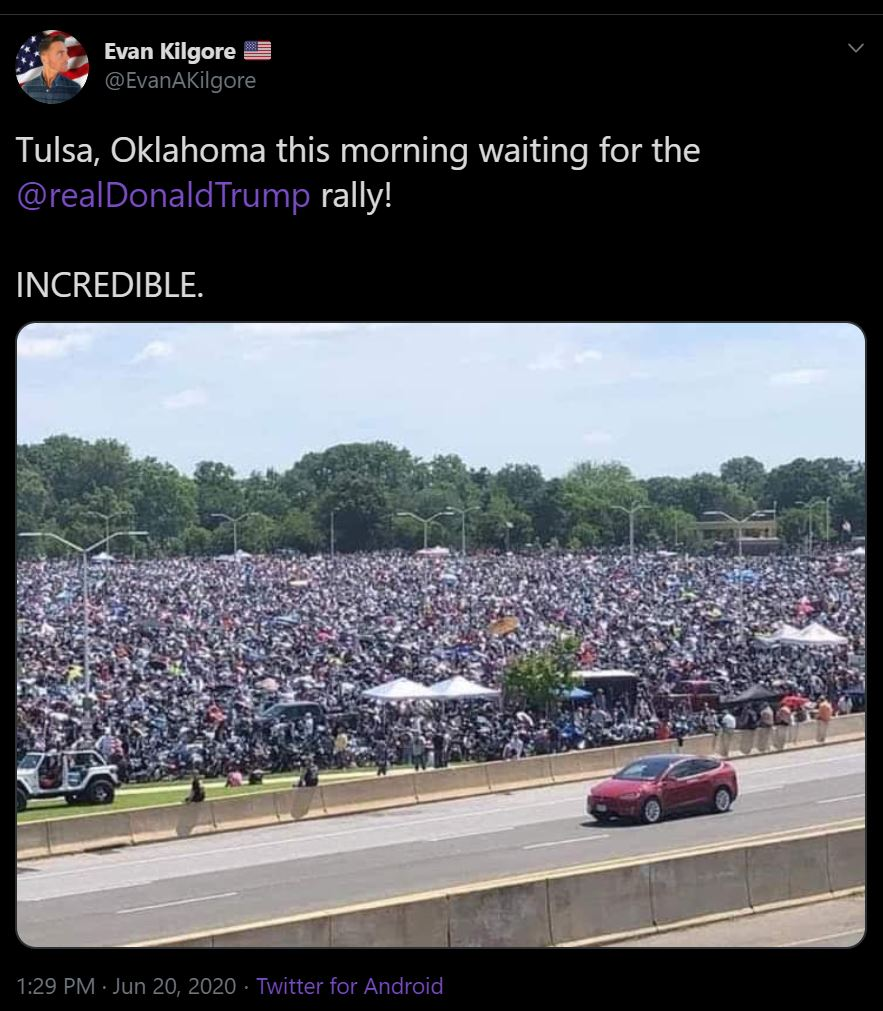
Task: Tap the @realDonaldTrump mention link
Action: click(x=163, y=195)
